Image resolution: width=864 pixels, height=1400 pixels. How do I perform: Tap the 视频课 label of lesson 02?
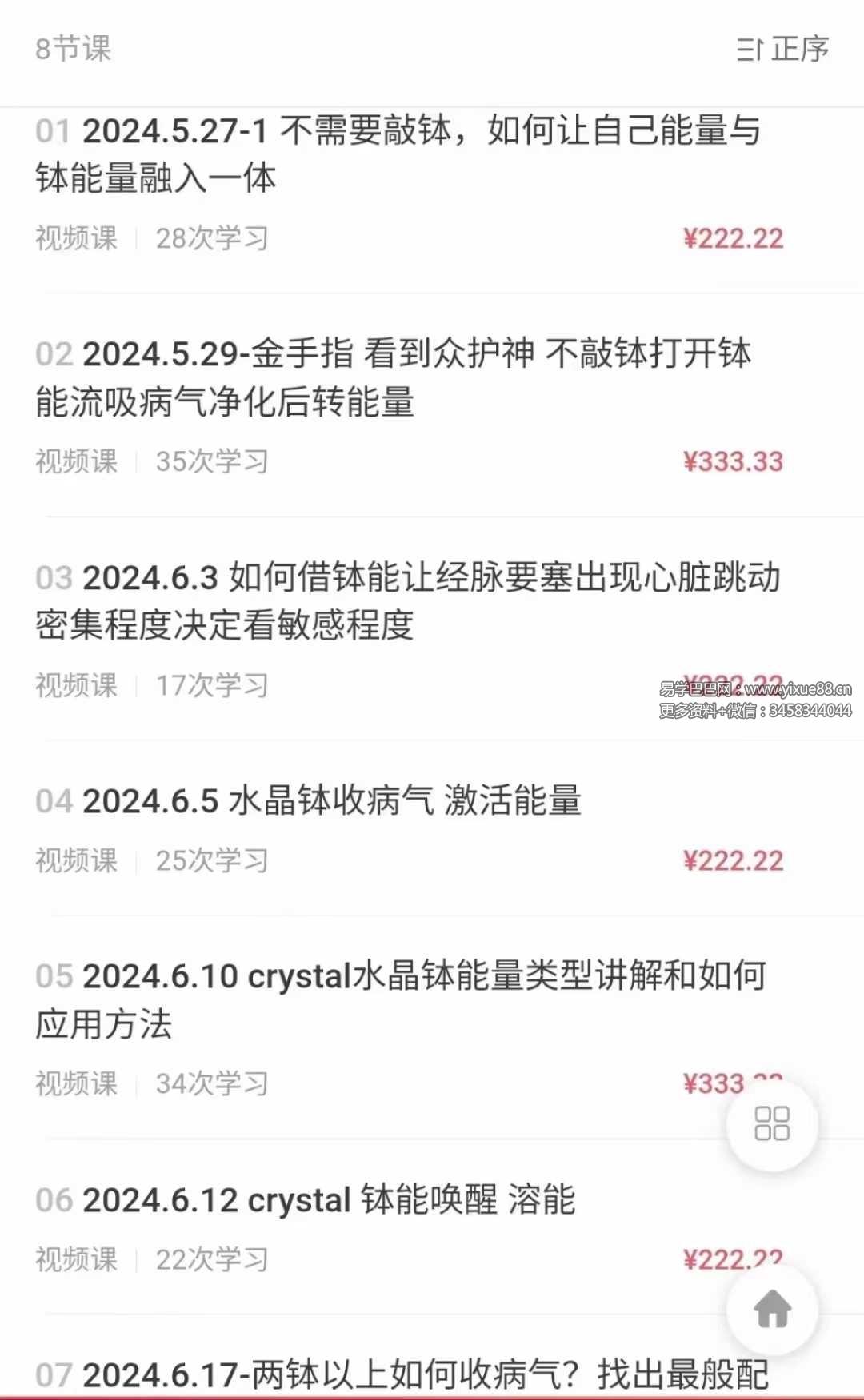(x=74, y=461)
